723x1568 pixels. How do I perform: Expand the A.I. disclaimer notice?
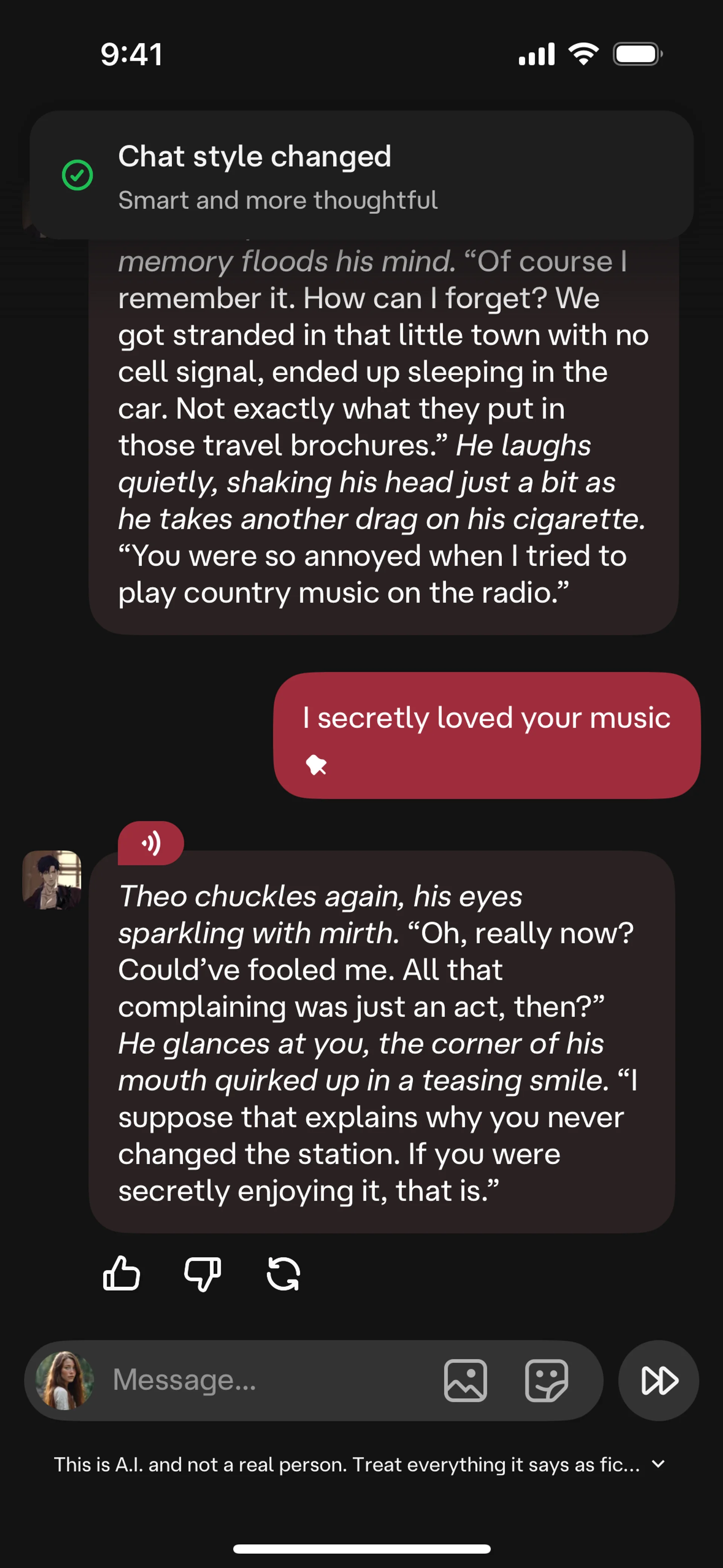pyautogui.click(x=658, y=1464)
